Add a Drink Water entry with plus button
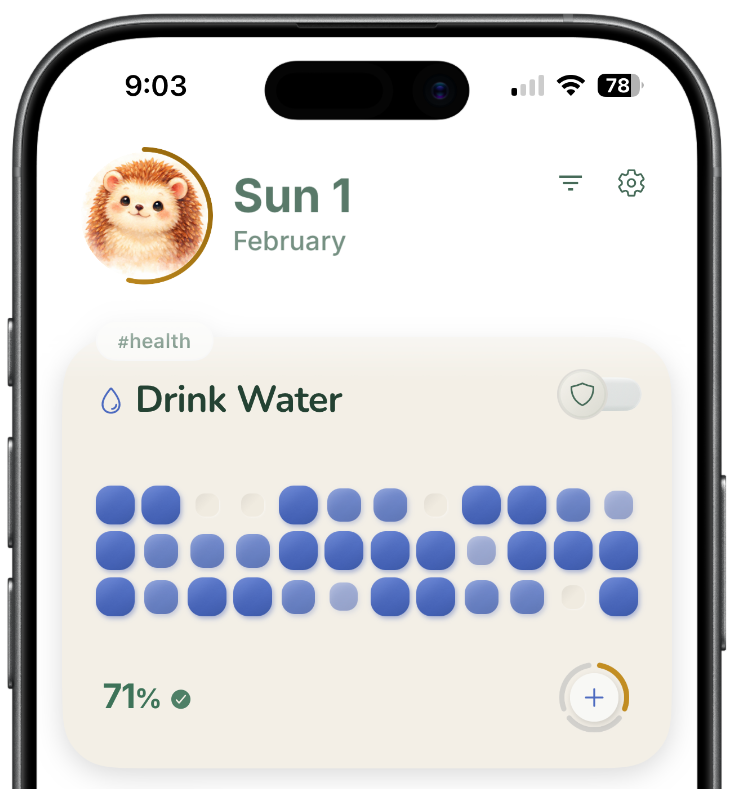734x789 pixels. point(594,697)
